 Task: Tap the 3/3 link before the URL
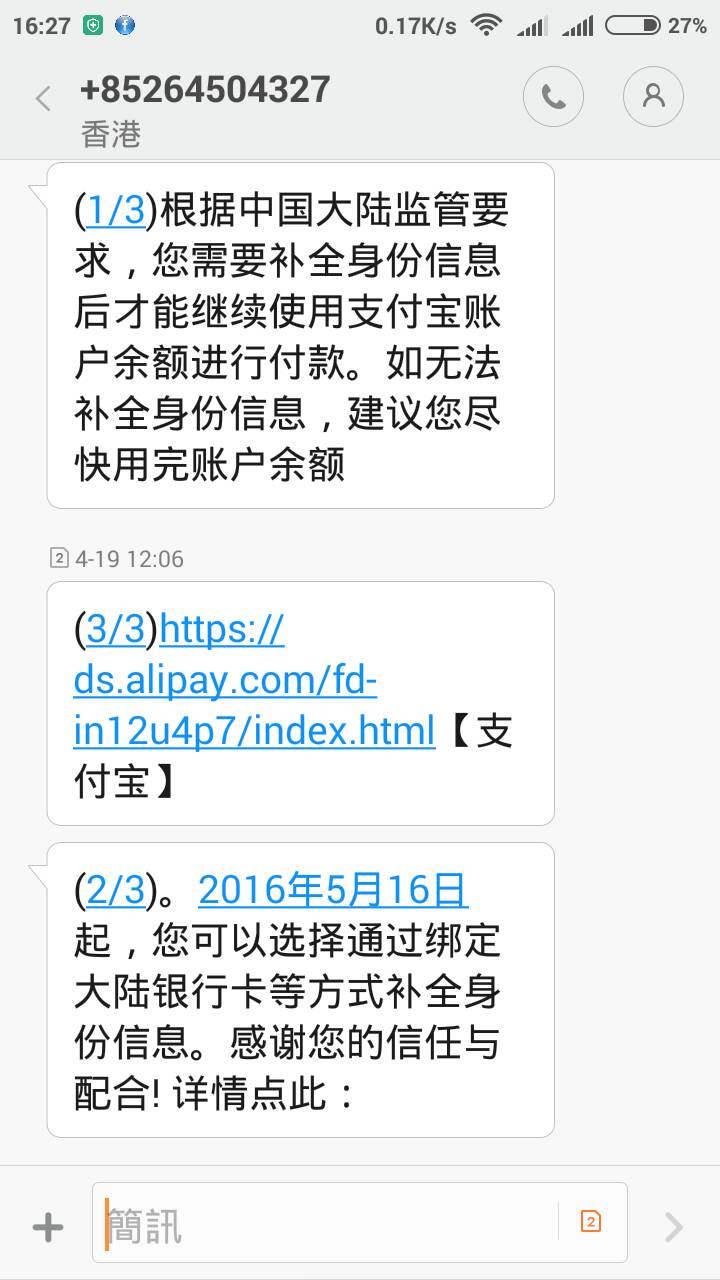tap(117, 630)
